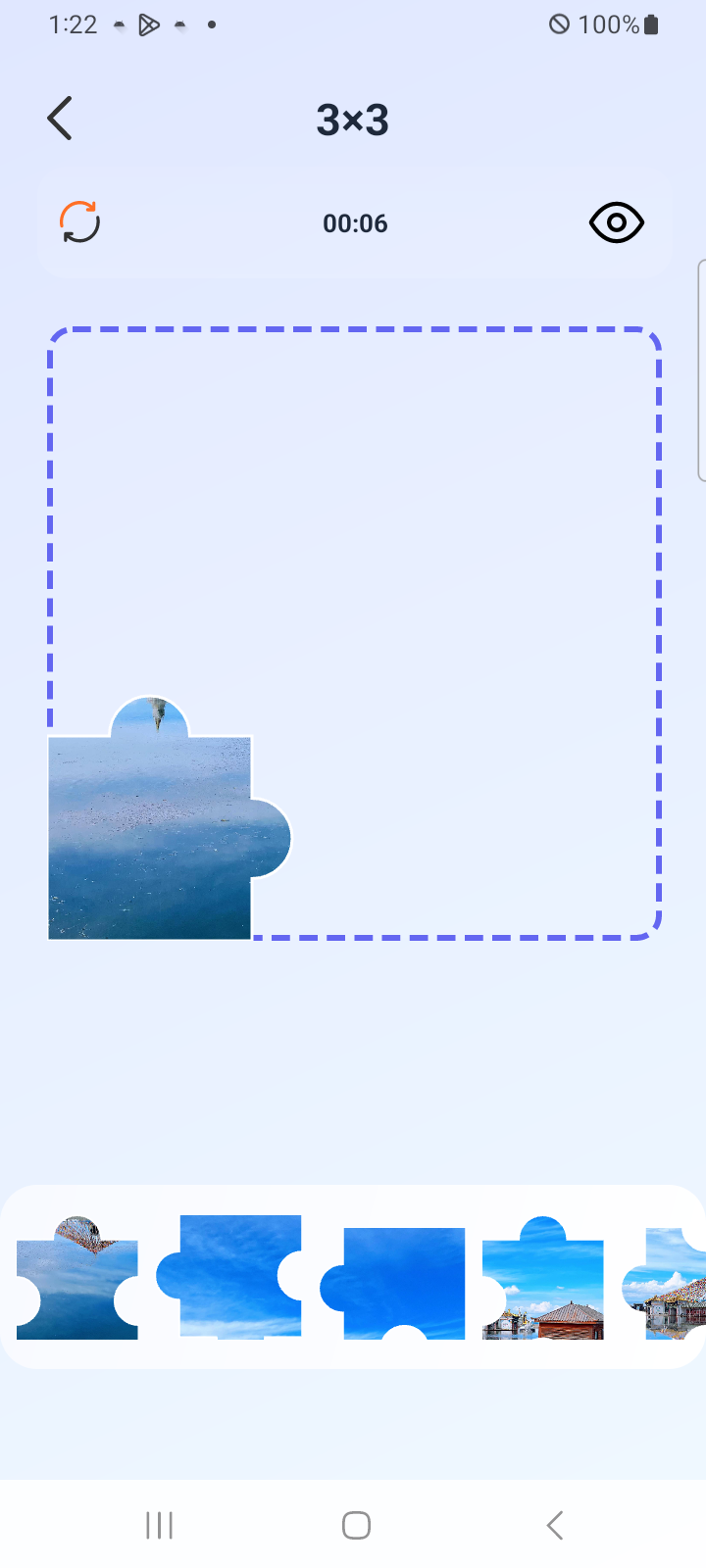
Task: Select the water piece with the colorful dome
Action: 77,1284
